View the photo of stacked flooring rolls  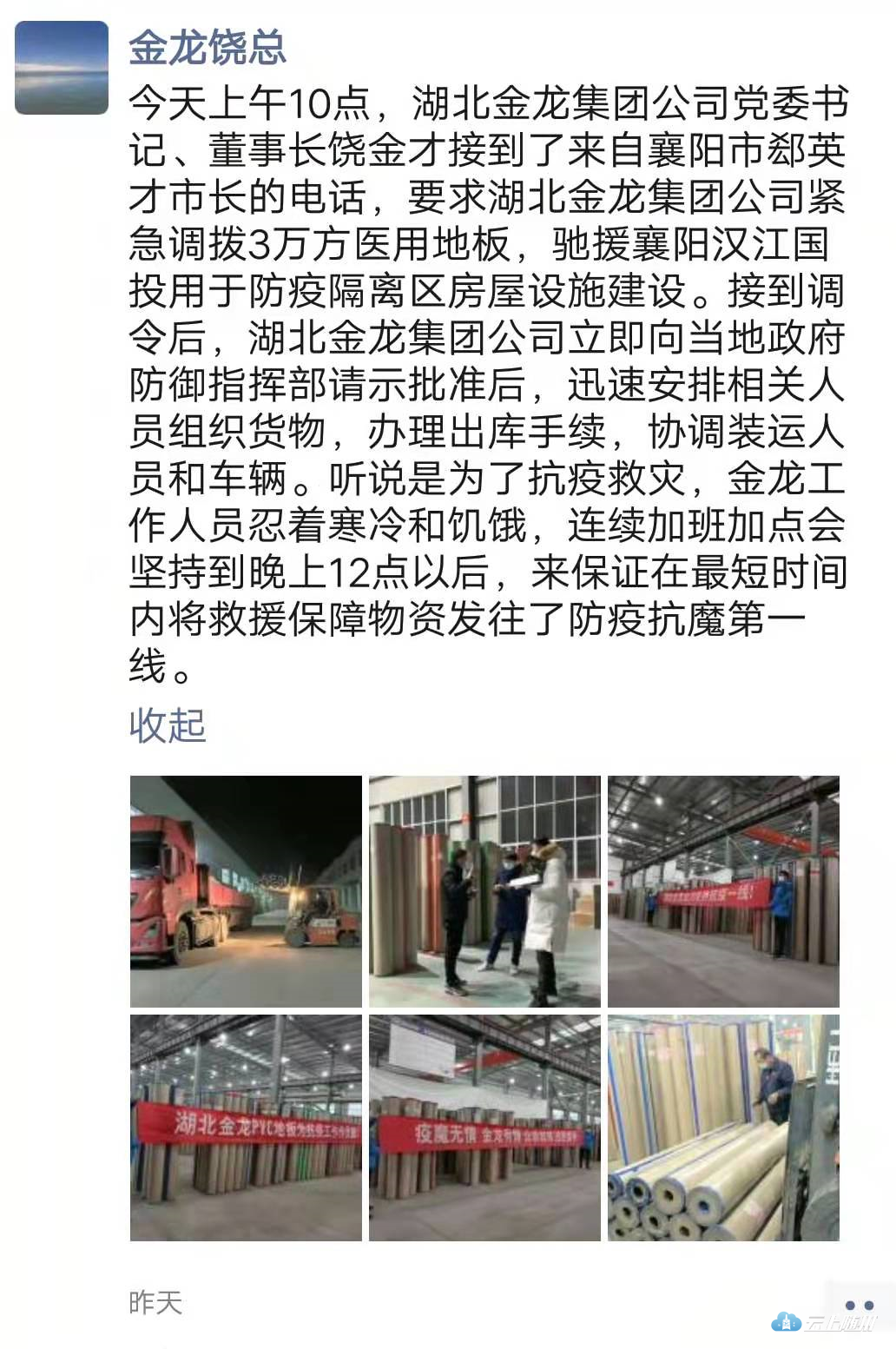pos(723,1127)
